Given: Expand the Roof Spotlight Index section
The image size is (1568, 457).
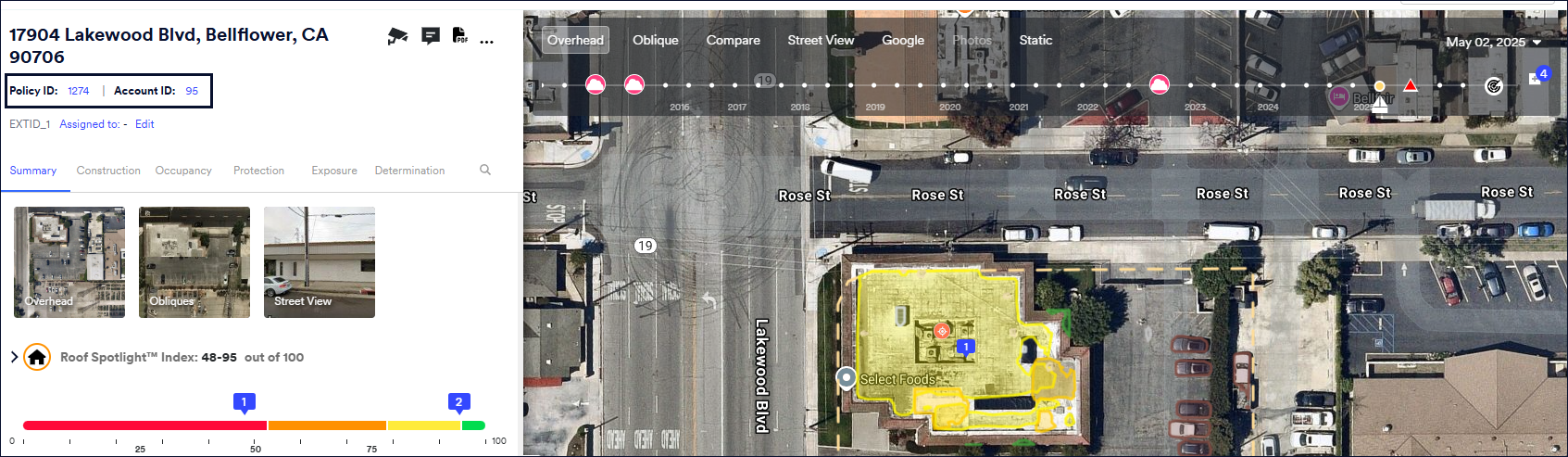Looking at the screenshot, I should pos(15,357).
